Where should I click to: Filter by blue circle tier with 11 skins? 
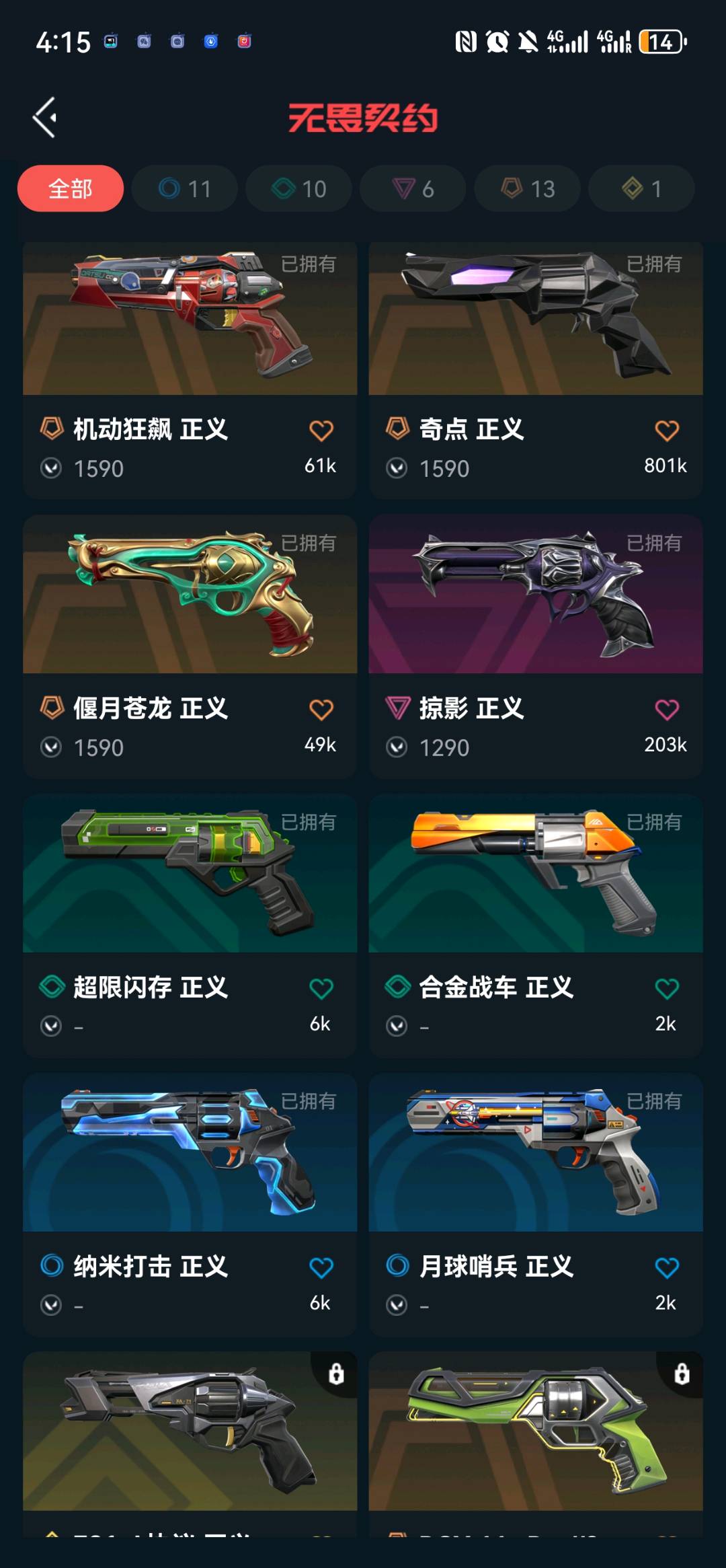pos(185,188)
